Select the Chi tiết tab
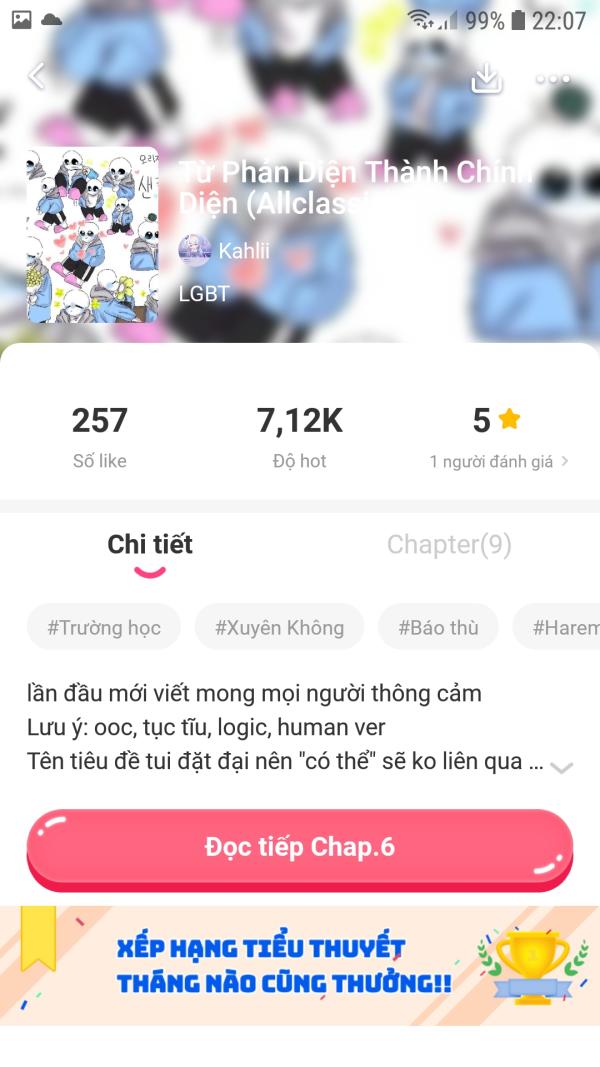The width and height of the screenshot is (600, 1067). [150, 544]
